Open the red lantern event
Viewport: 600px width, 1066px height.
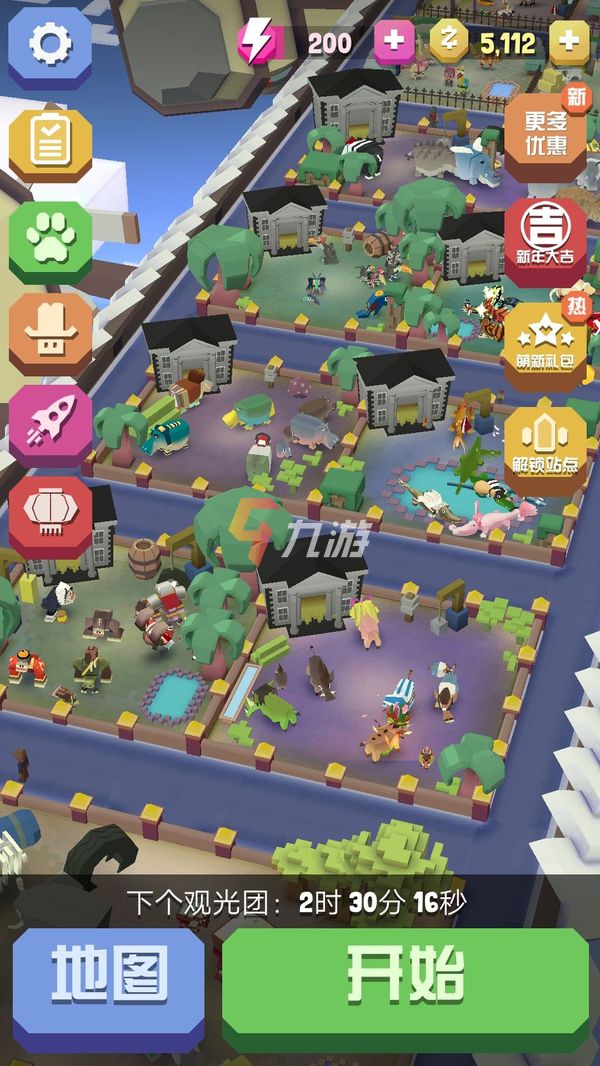50,516
